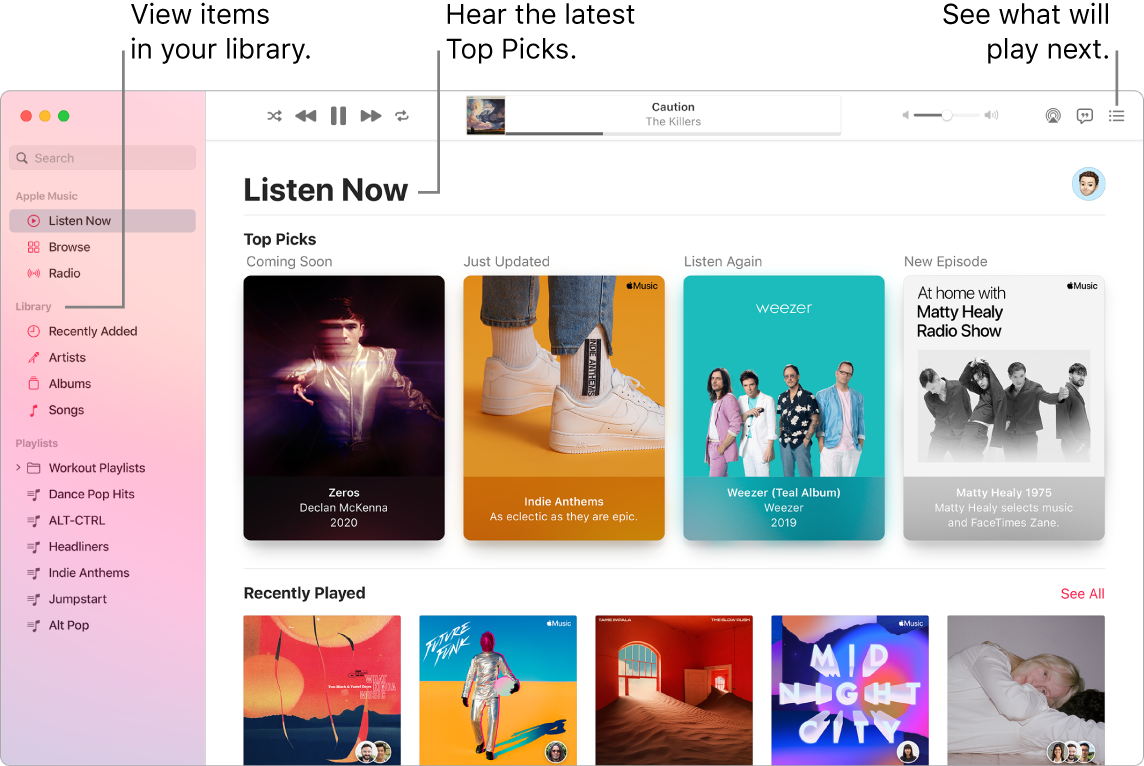1144x766 pixels.
Task: Open Recently Added in Library
Action: 92,331
